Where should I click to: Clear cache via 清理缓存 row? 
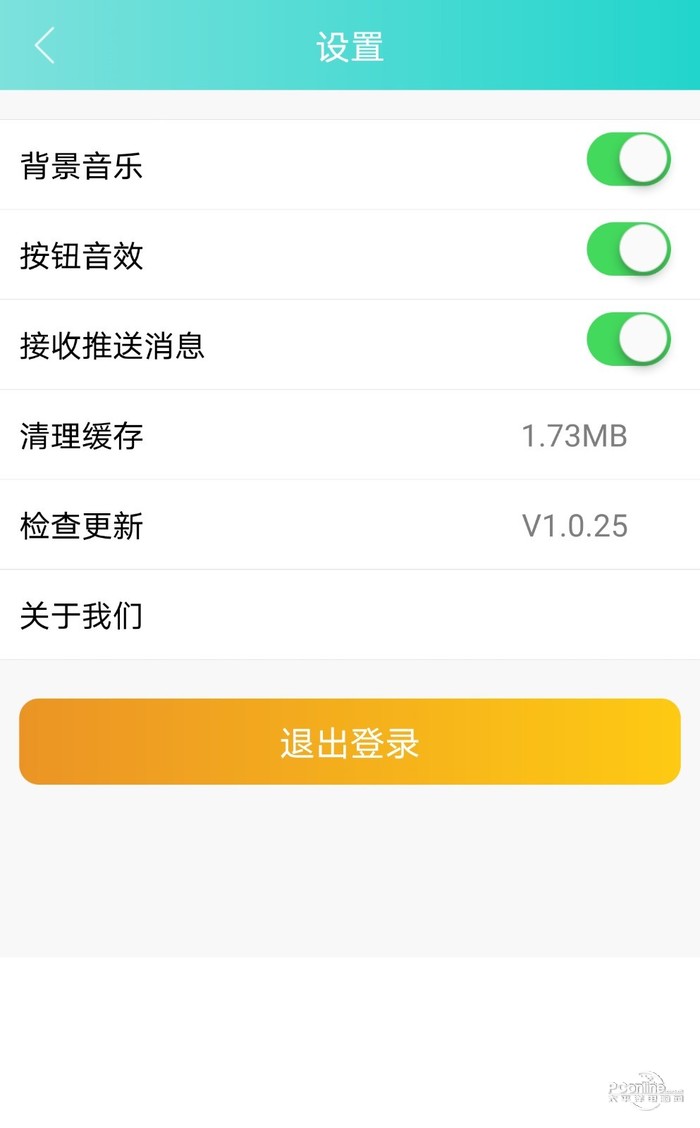coord(350,435)
